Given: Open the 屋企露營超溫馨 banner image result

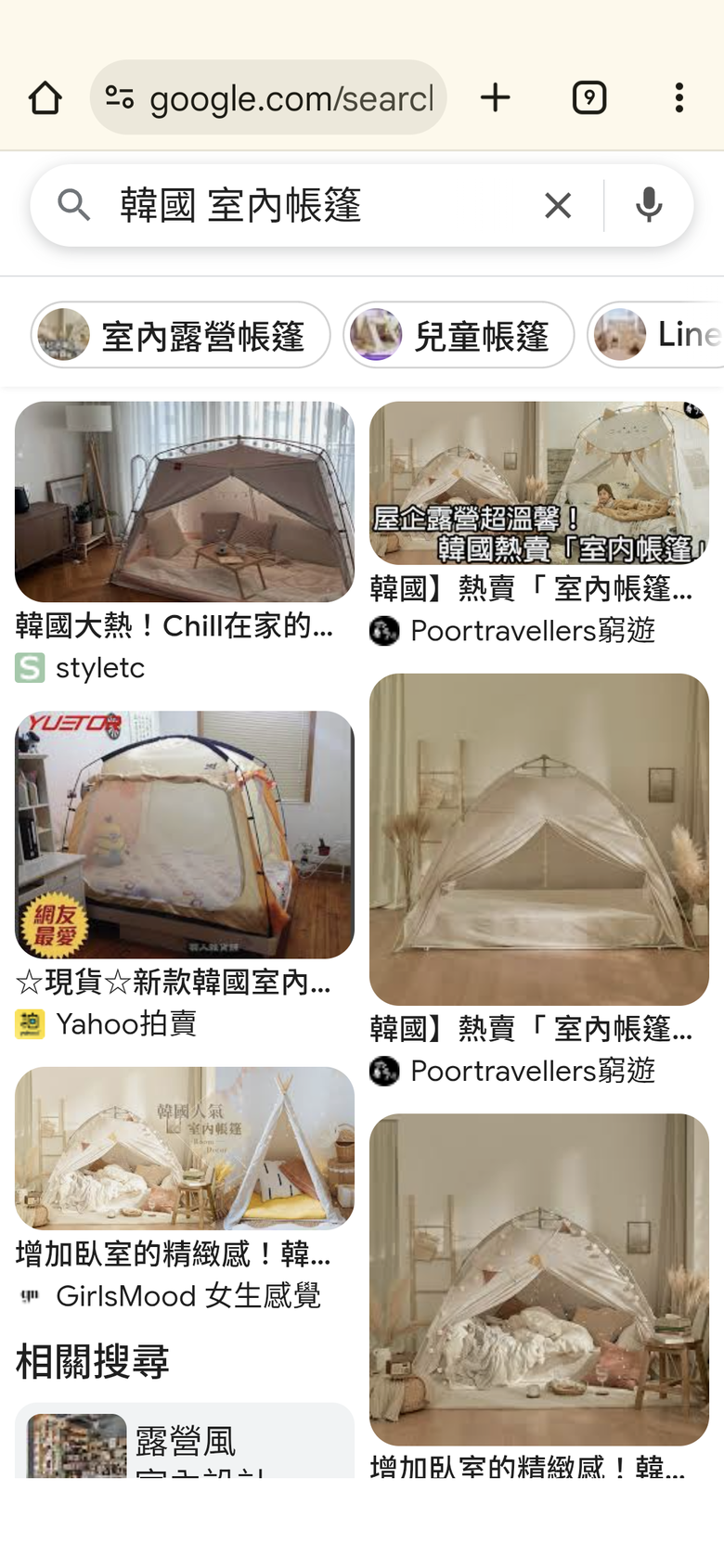Looking at the screenshot, I should pos(538,483).
